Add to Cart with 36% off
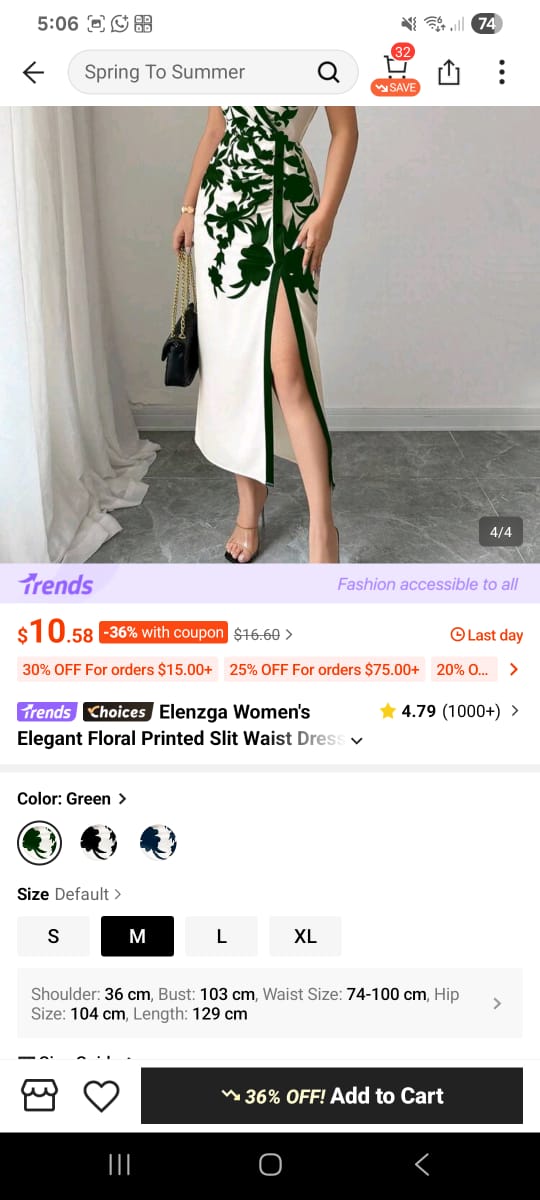540x1200 pixels. pos(332,1096)
